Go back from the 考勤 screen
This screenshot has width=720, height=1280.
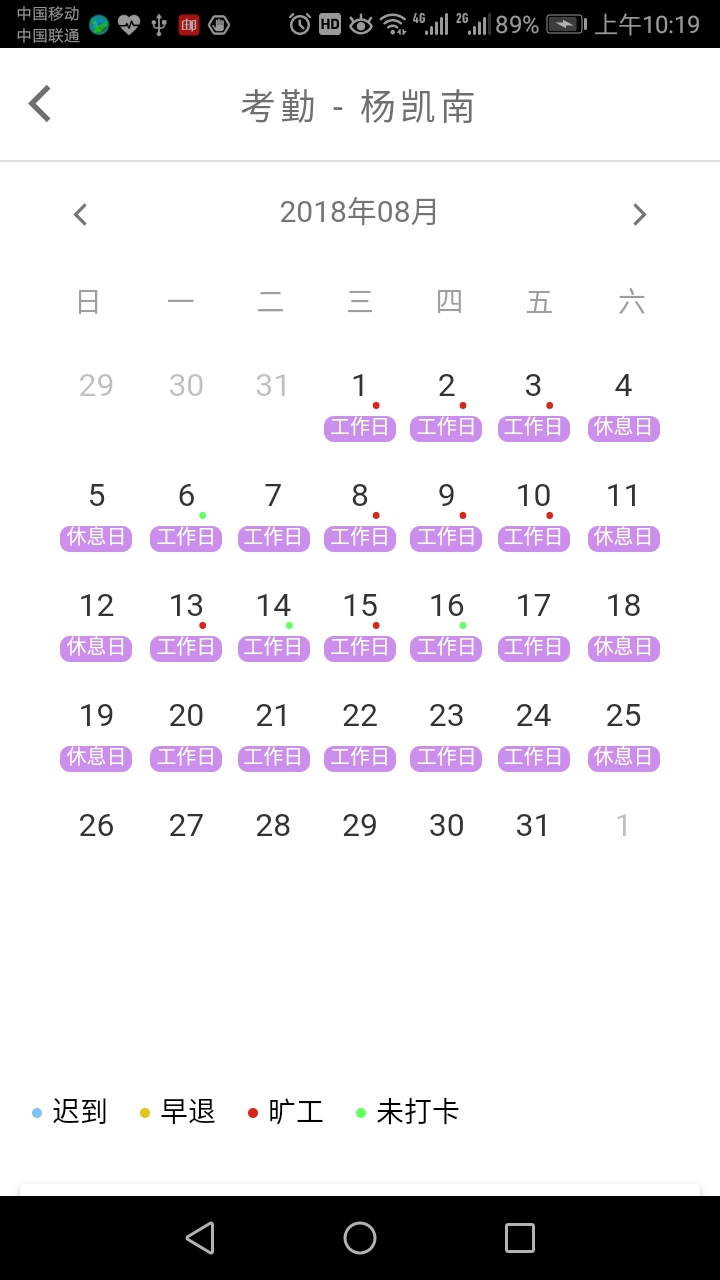pyautogui.click(x=40, y=104)
